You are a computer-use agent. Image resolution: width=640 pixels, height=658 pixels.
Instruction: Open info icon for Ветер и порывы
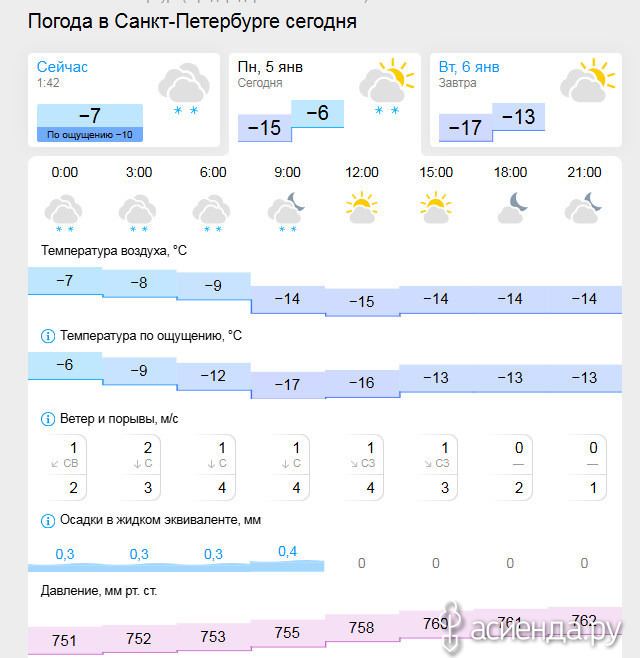[47, 418]
